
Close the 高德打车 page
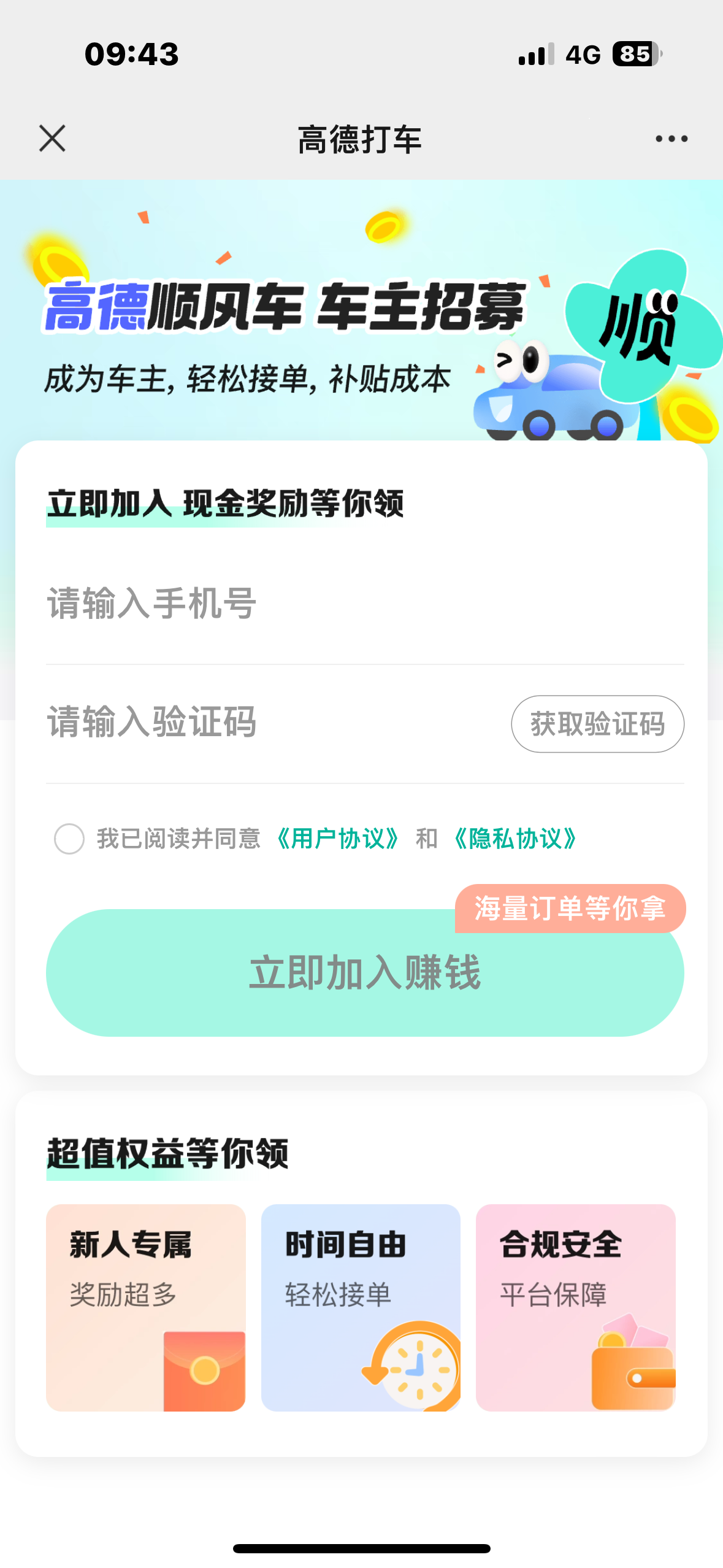[x=52, y=138]
